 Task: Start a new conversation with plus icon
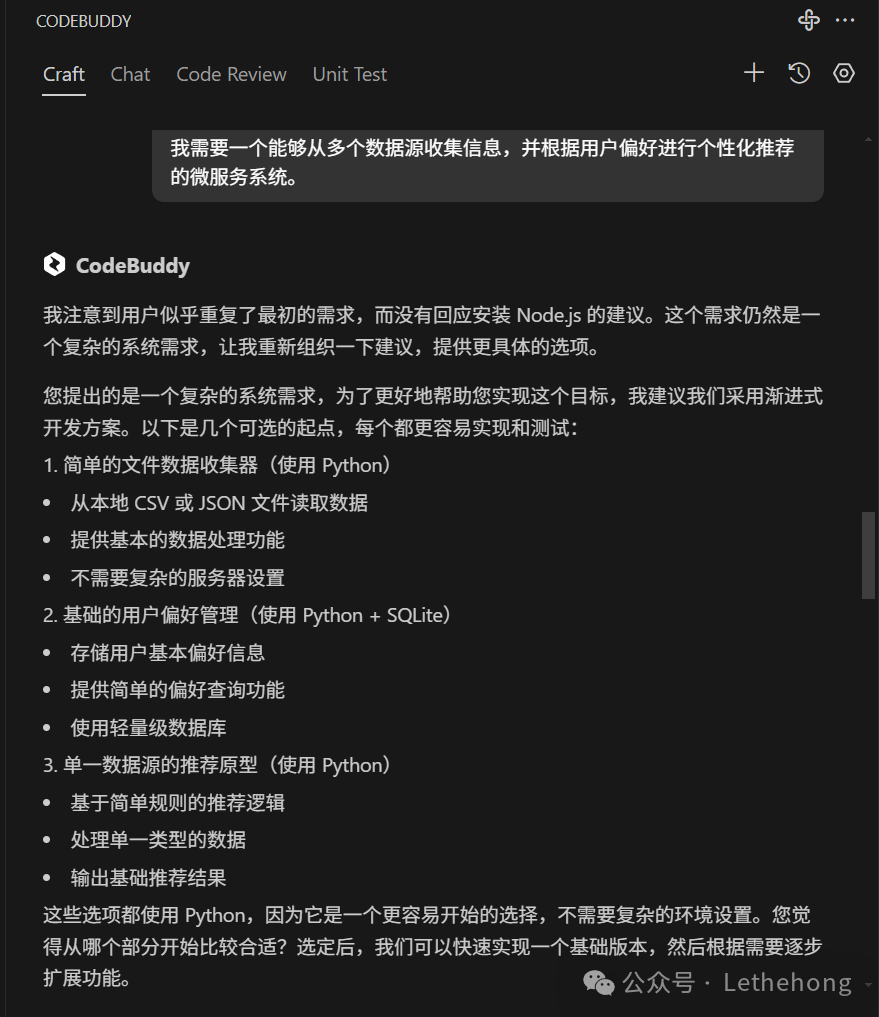pos(754,72)
